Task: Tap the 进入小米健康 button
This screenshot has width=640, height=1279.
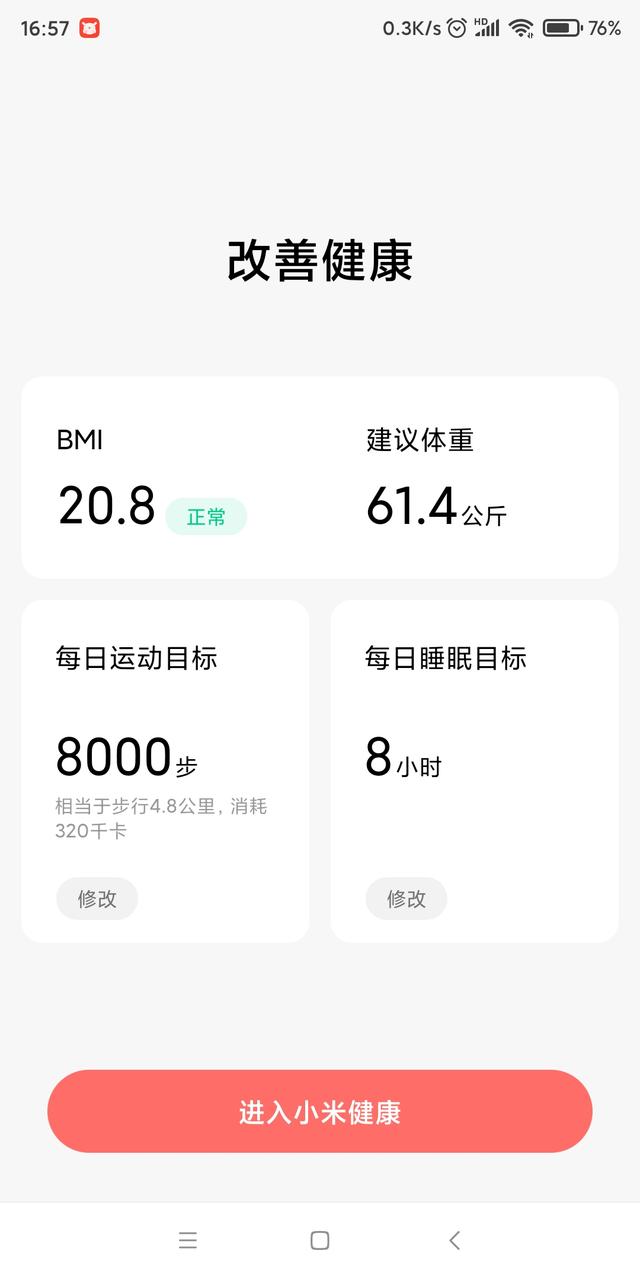Action: coord(320,1112)
